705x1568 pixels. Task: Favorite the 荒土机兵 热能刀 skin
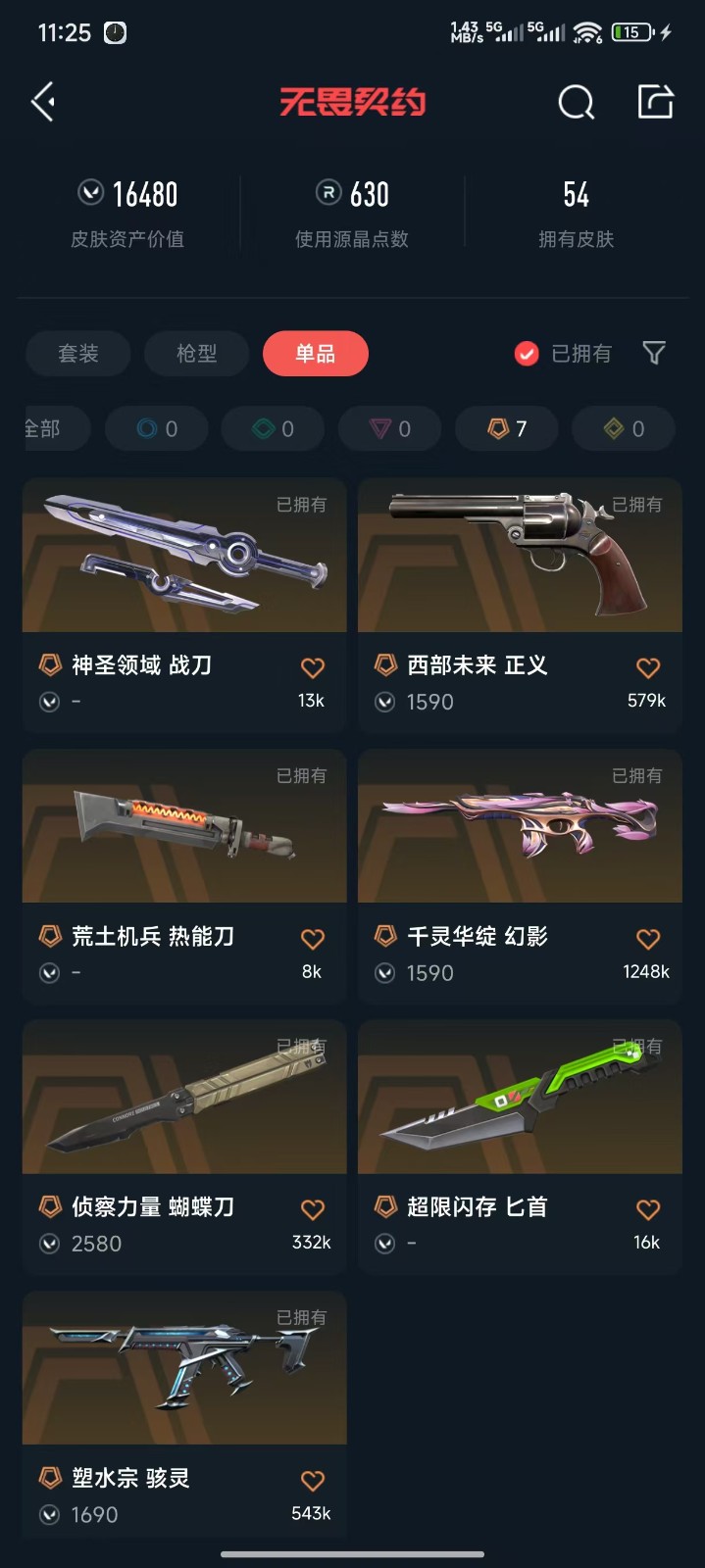pos(313,939)
